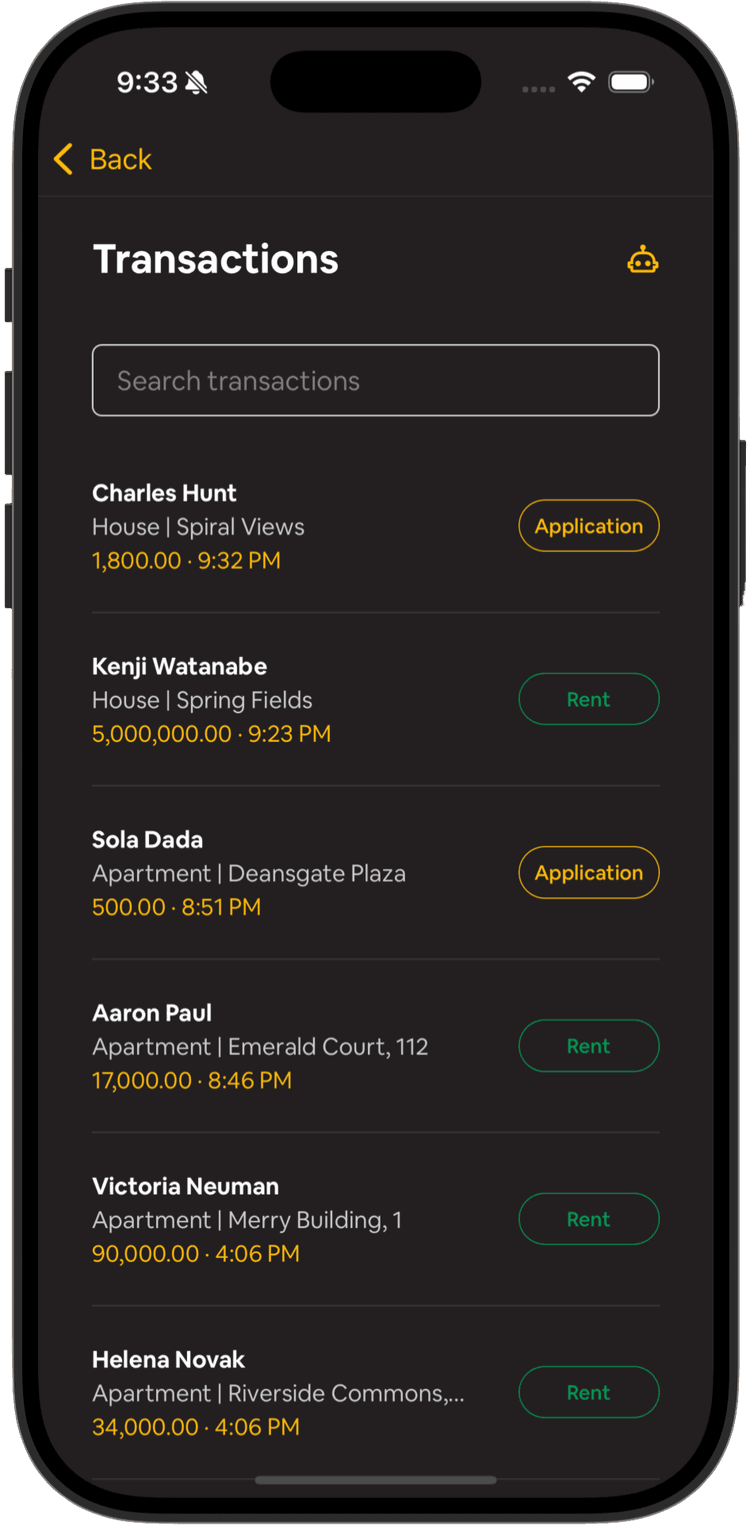Select the Transactions page title
The width and height of the screenshot is (750, 1525).
[216, 259]
